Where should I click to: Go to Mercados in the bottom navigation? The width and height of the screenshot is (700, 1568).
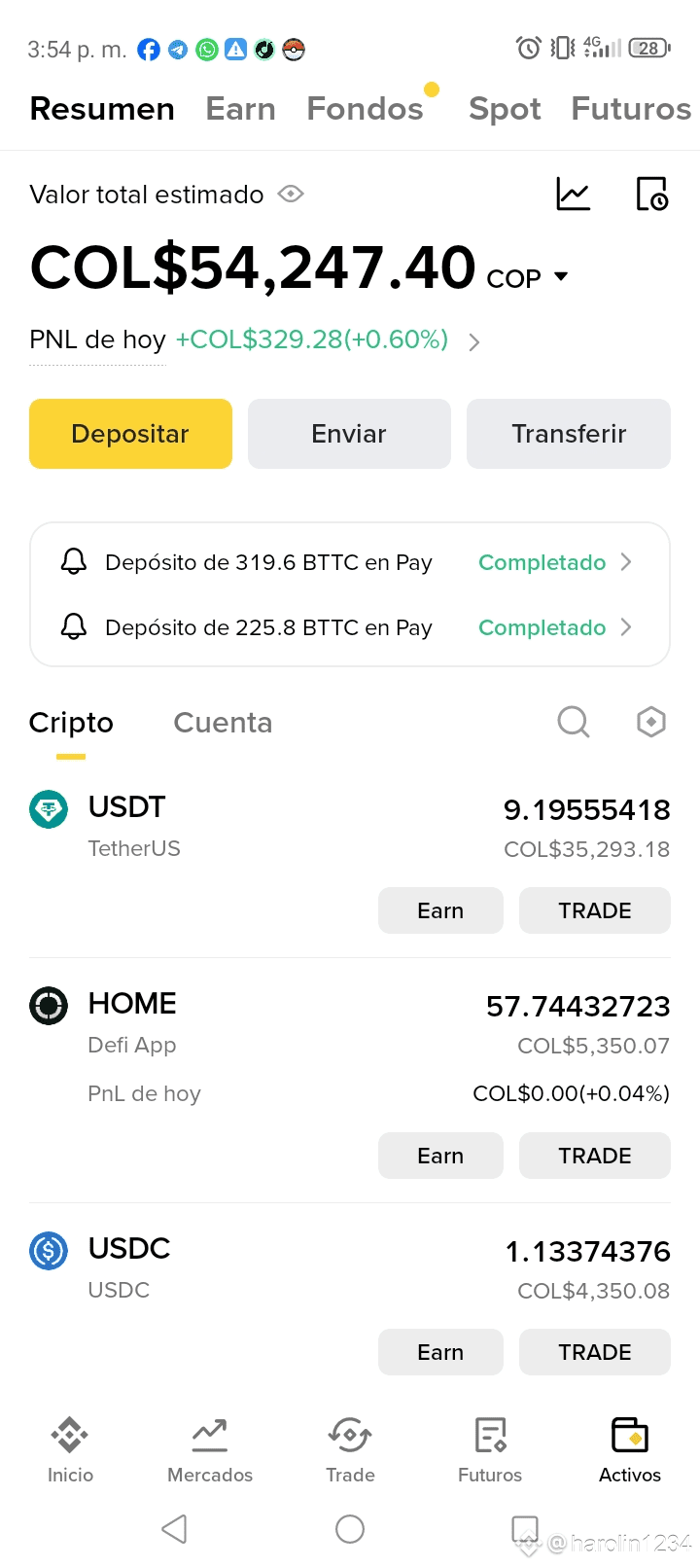(210, 1449)
